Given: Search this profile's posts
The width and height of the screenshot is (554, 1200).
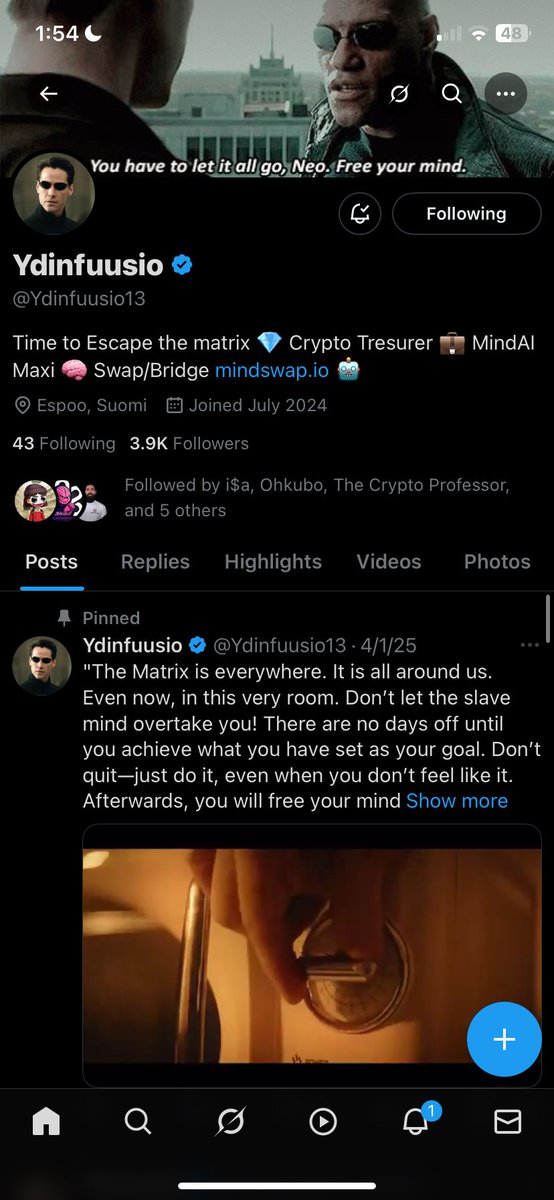Looking at the screenshot, I should click(x=452, y=94).
